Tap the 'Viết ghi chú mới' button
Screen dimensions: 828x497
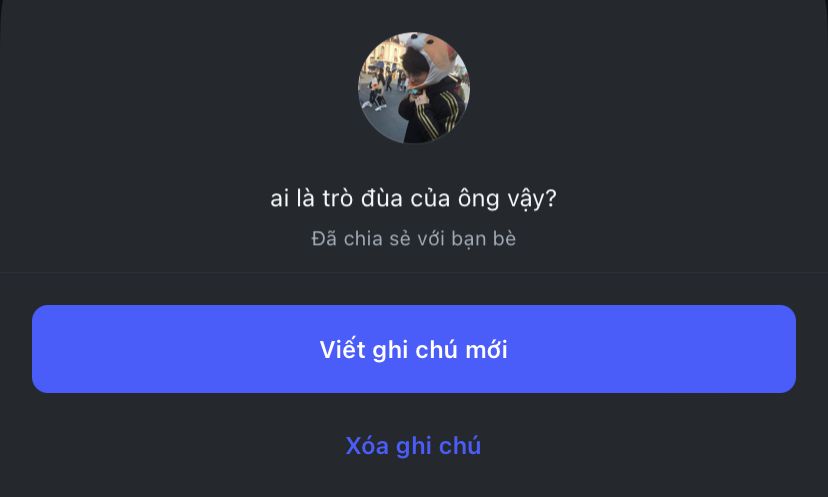point(413,349)
